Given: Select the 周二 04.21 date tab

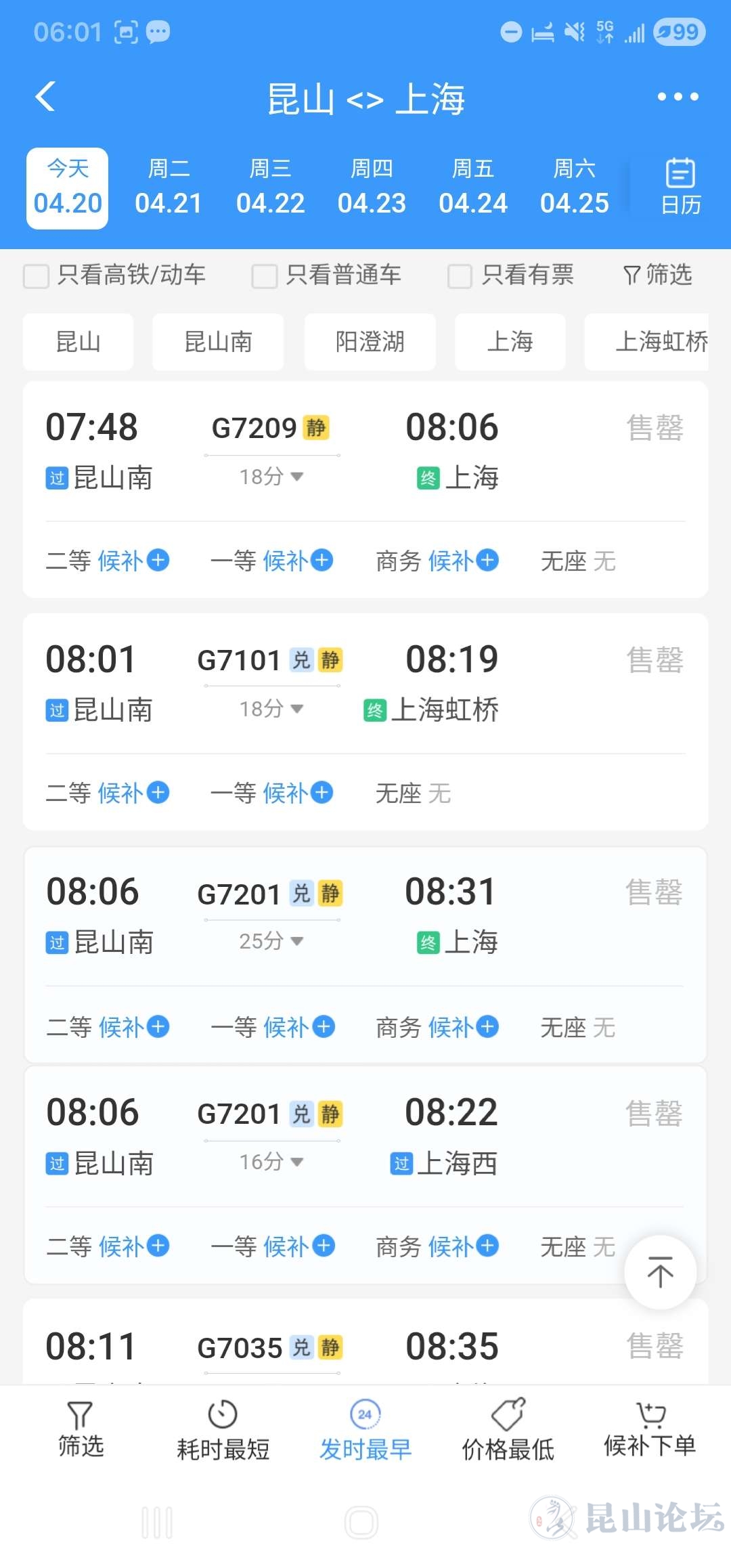Looking at the screenshot, I should [x=169, y=188].
